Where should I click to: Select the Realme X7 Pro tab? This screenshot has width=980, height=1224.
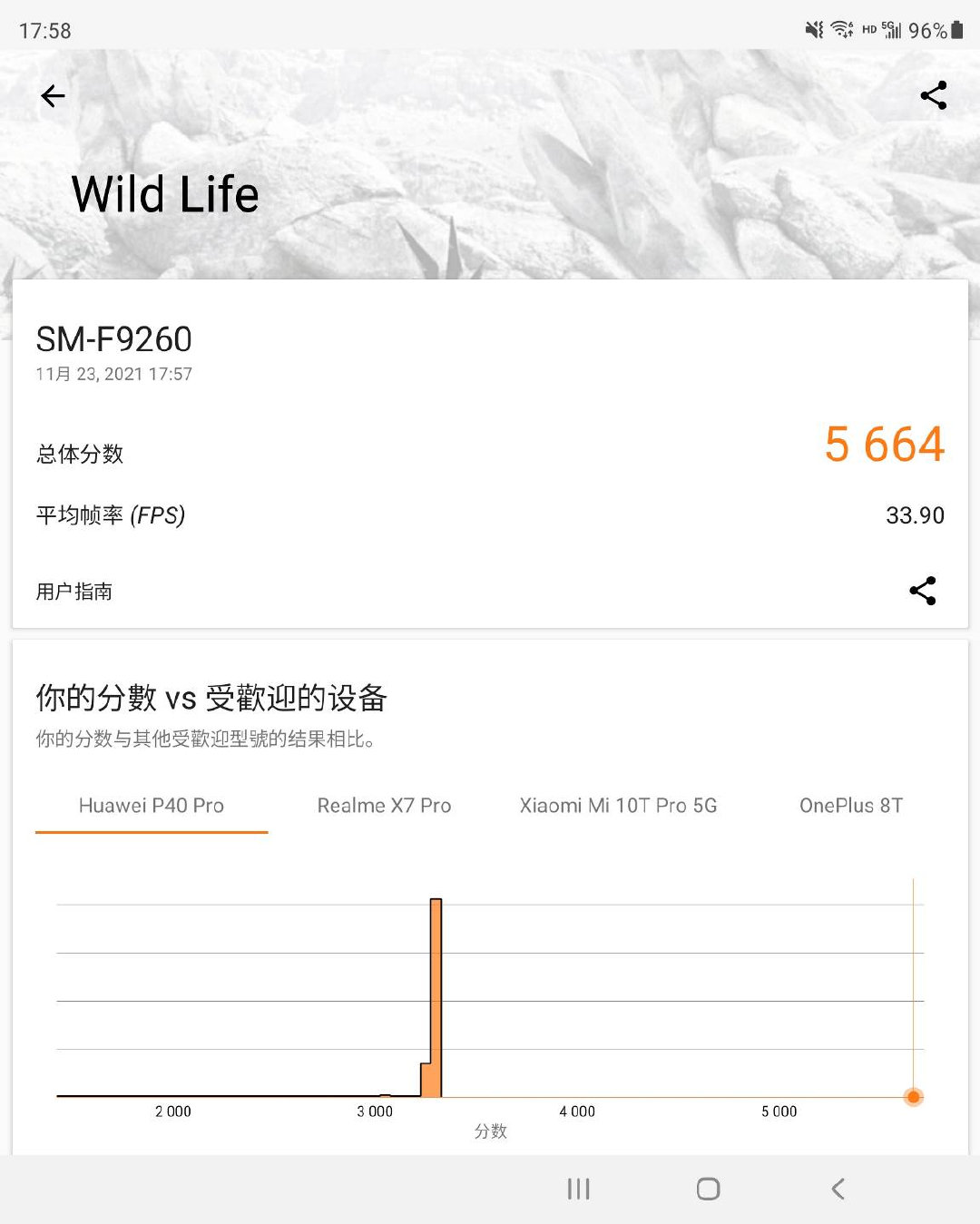pyautogui.click(x=384, y=805)
